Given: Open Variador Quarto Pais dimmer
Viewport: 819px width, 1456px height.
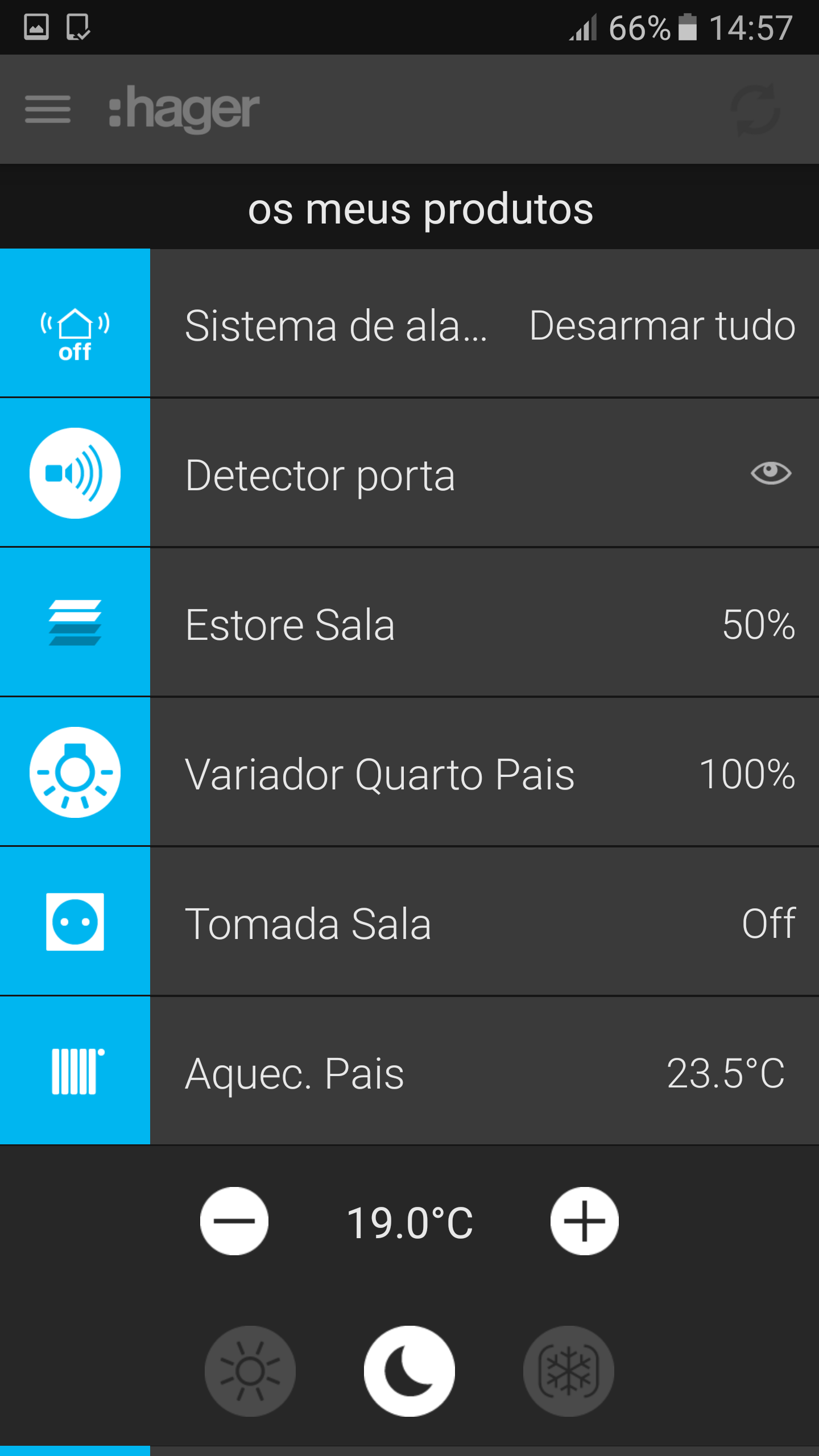Looking at the screenshot, I should click(x=409, y=772).
